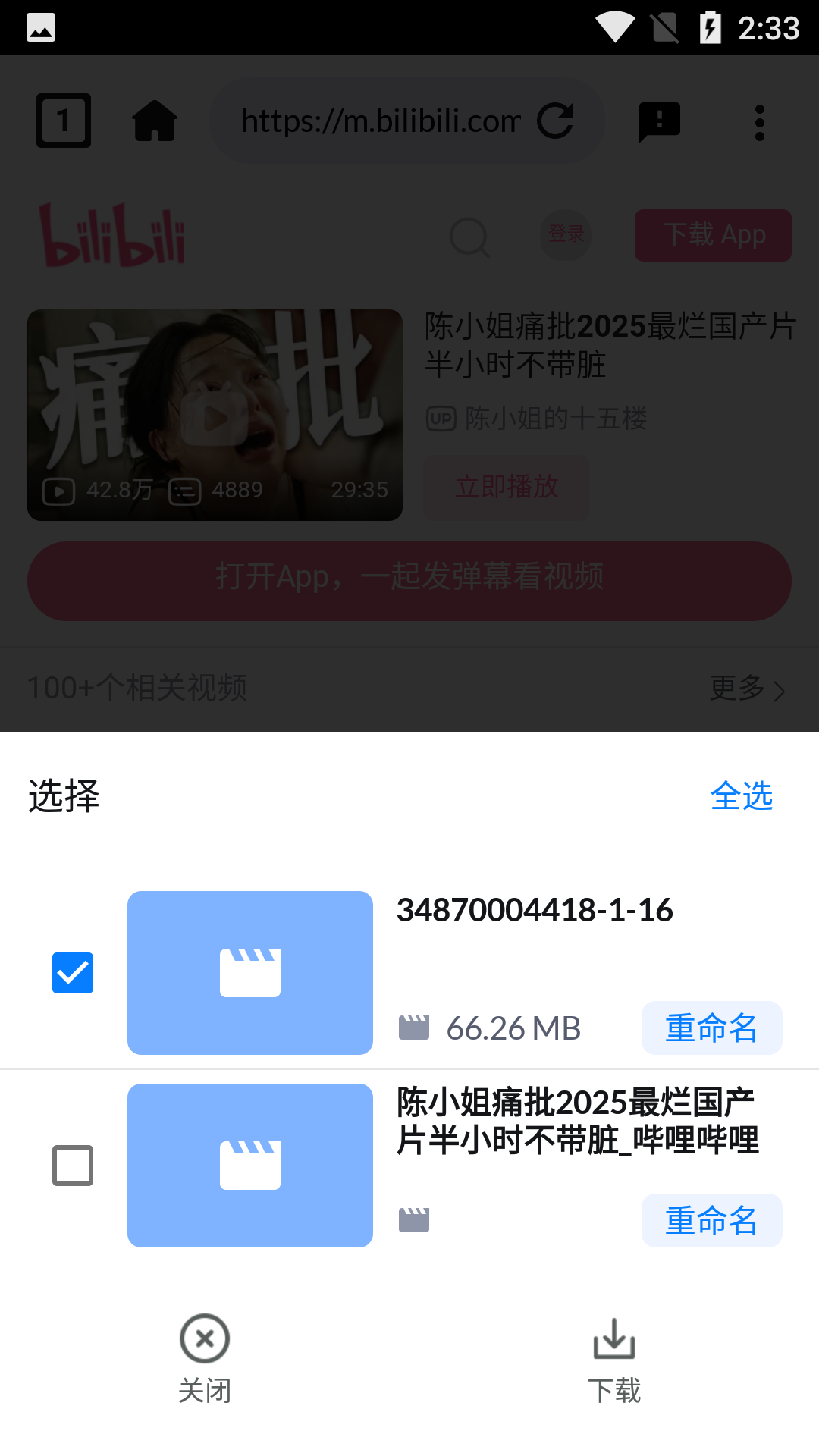
Task: Rename the 陈小姐痛批2025最烂国产片 file
Action: tap(711, 1221)
